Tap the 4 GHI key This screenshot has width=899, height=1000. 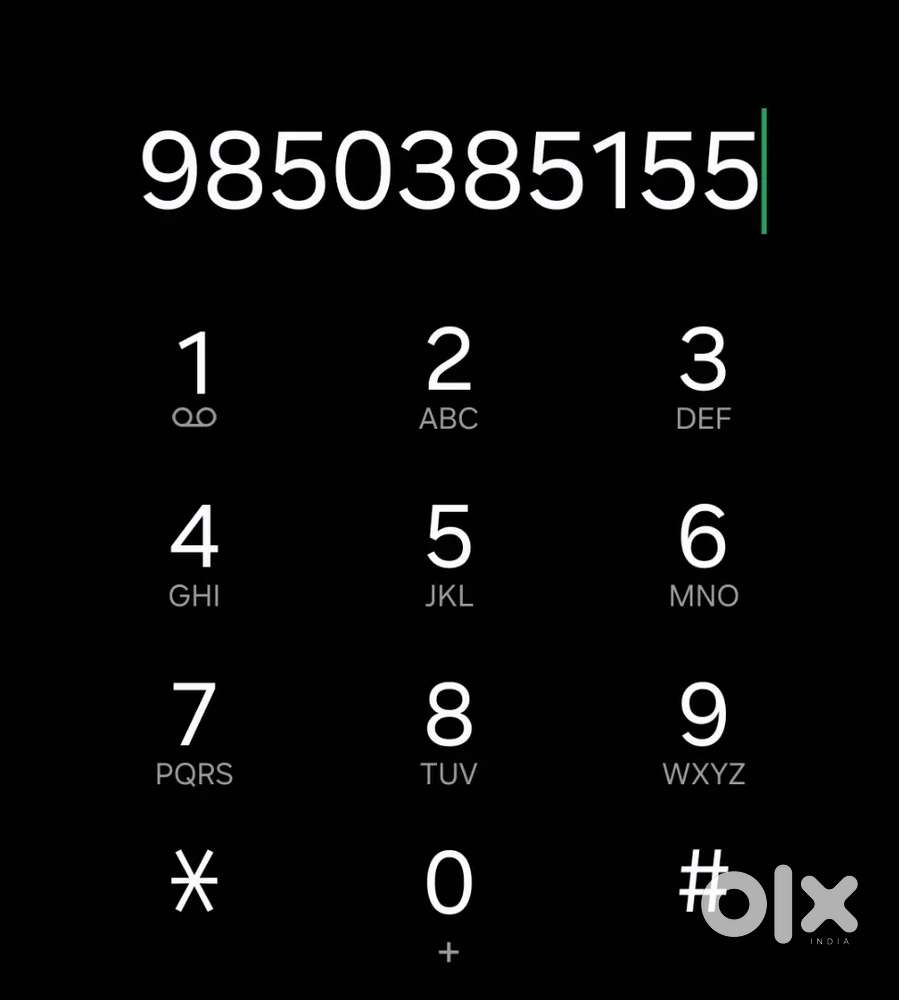pos(194,555)
